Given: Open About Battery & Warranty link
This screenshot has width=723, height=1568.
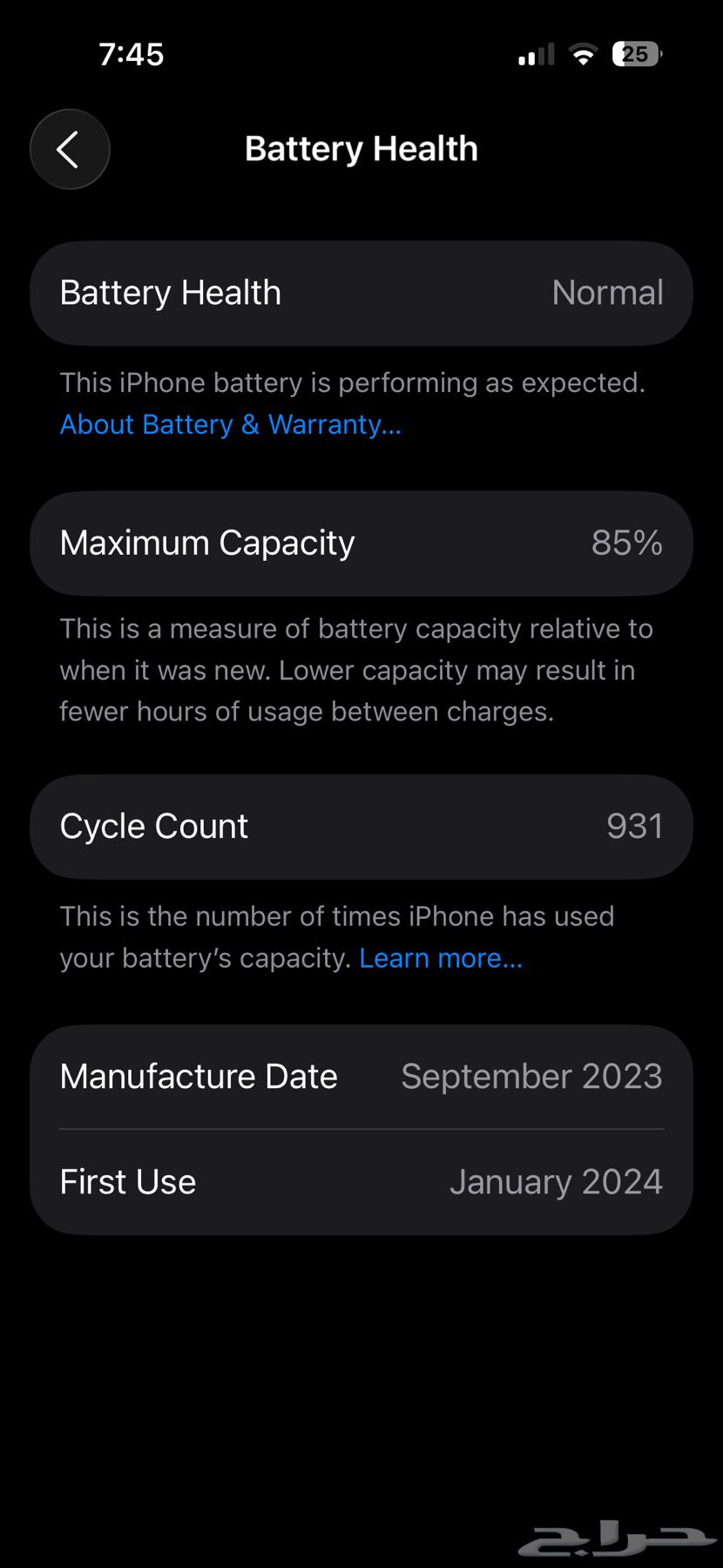Looking at the screenshot, I should pos(230,424).
